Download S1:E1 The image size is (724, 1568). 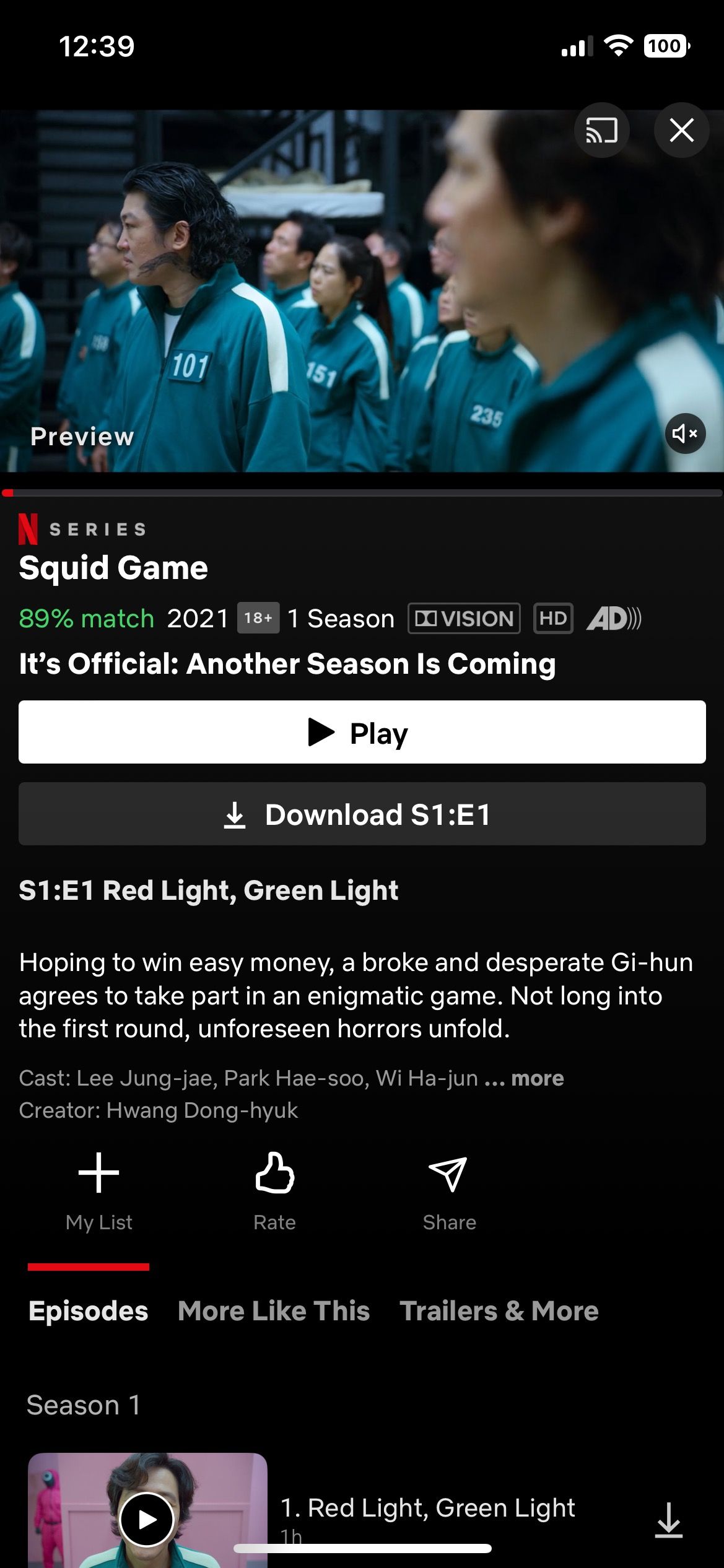point(362,814)
